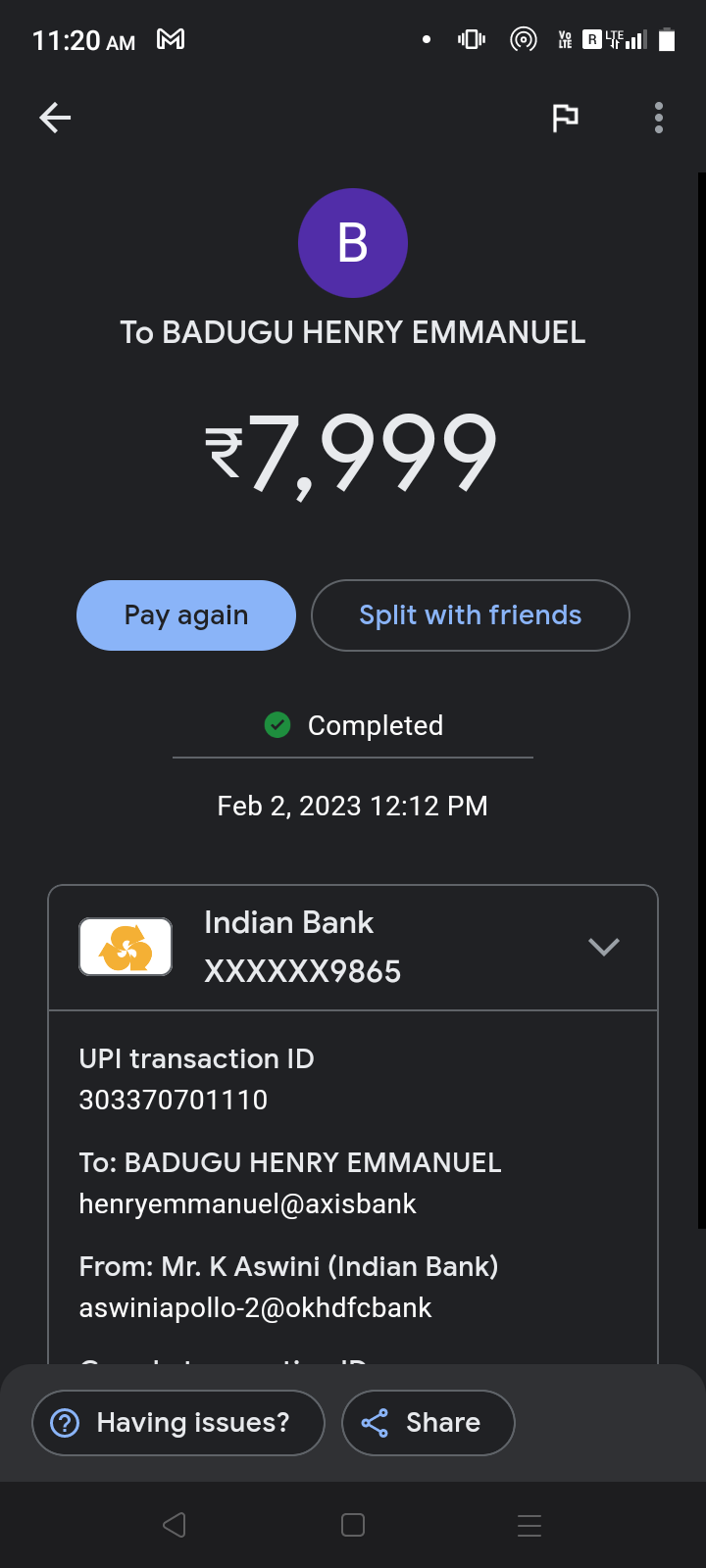706x1568 pixels.
Task: Tap the flag icon to report
Action: (565, 119)
